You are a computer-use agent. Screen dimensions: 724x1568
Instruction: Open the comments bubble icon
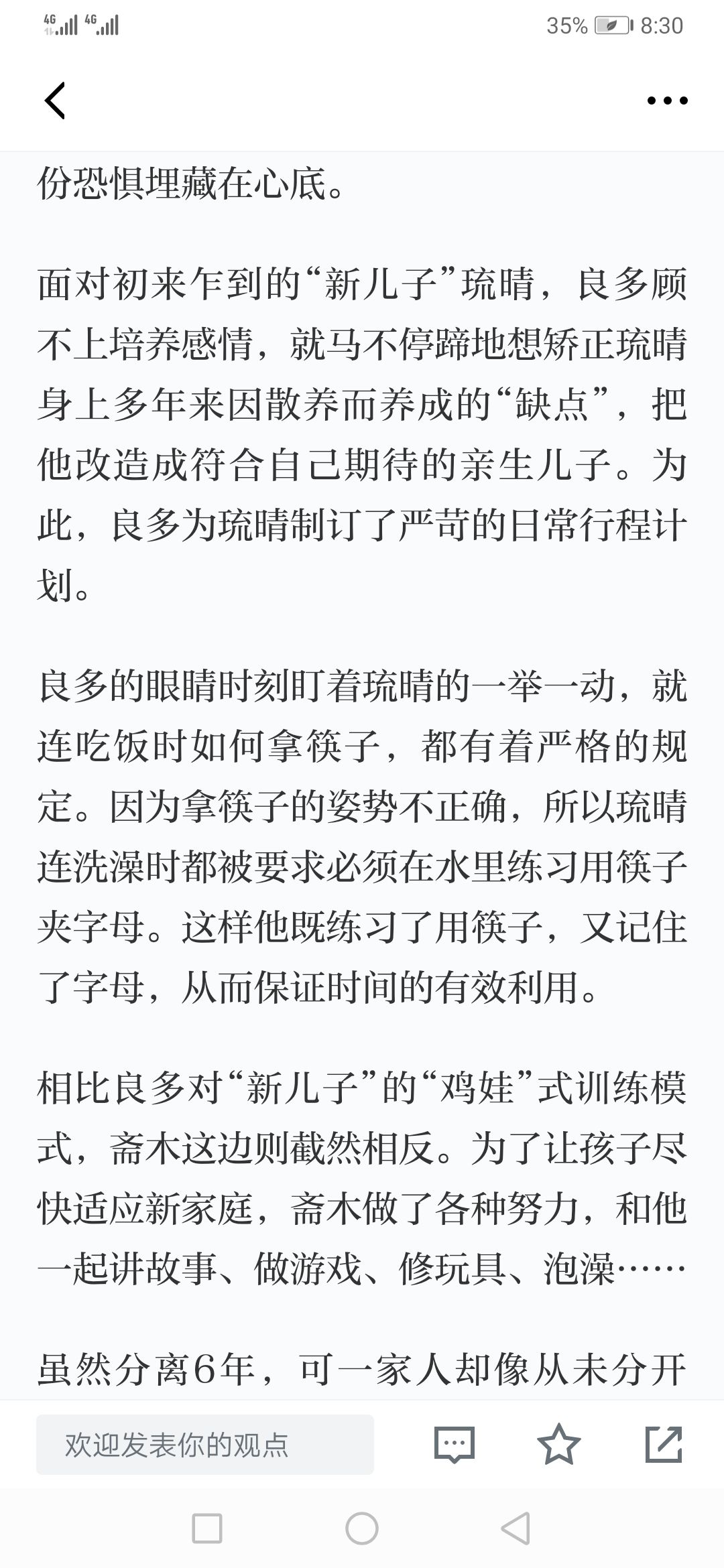click(455, 1444)
